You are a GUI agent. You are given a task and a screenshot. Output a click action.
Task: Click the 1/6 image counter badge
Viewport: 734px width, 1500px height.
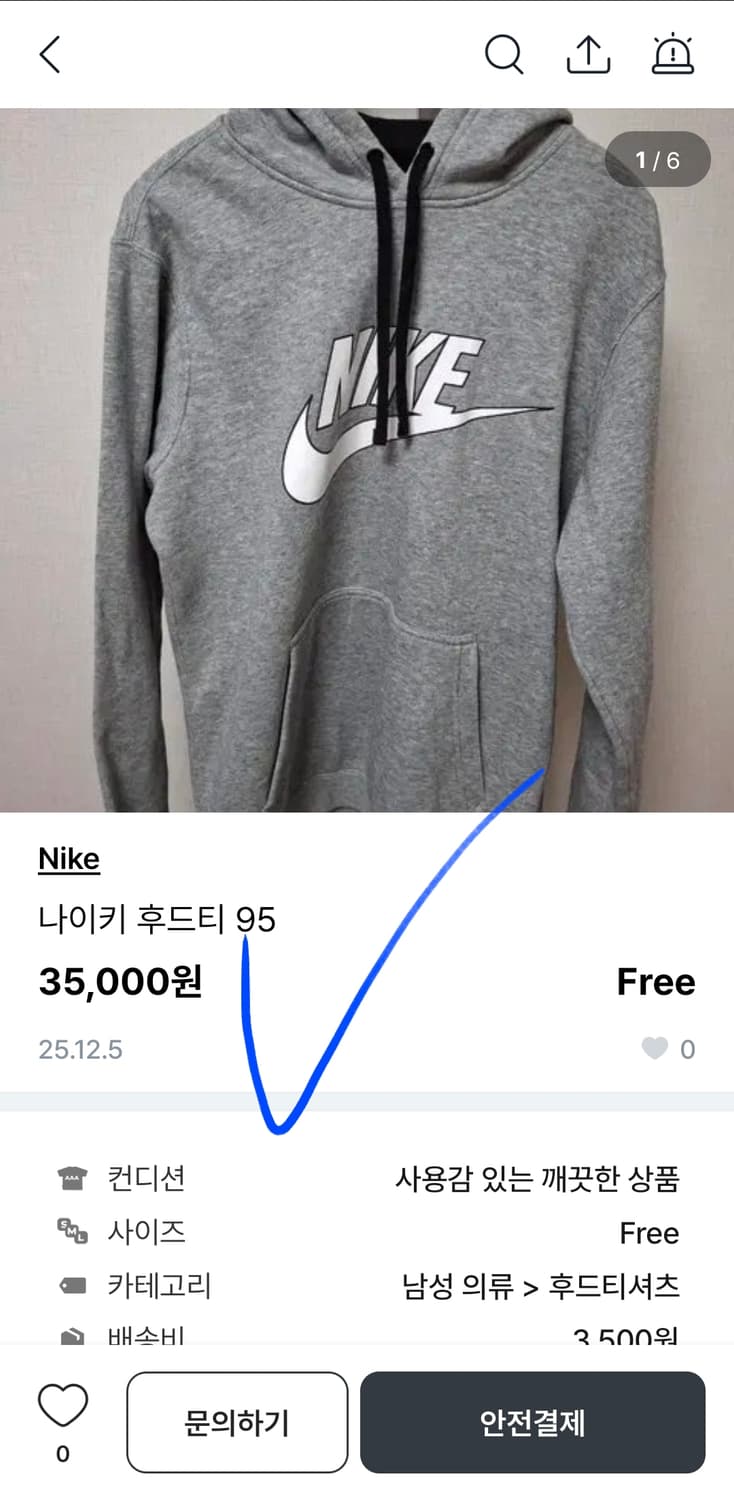pyautogui.click(x=659, y=159)
